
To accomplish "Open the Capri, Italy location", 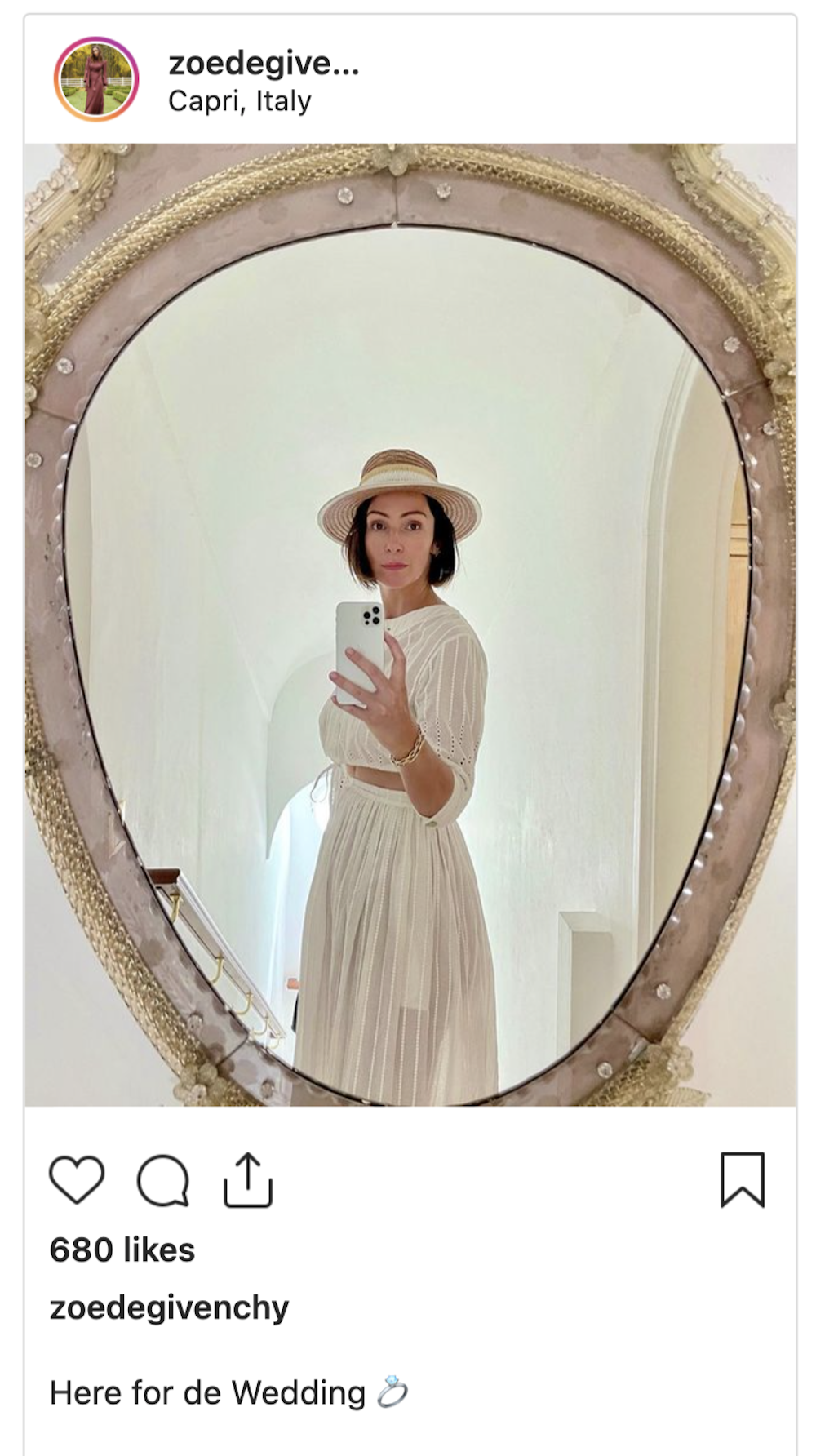I will click(239, 101).
